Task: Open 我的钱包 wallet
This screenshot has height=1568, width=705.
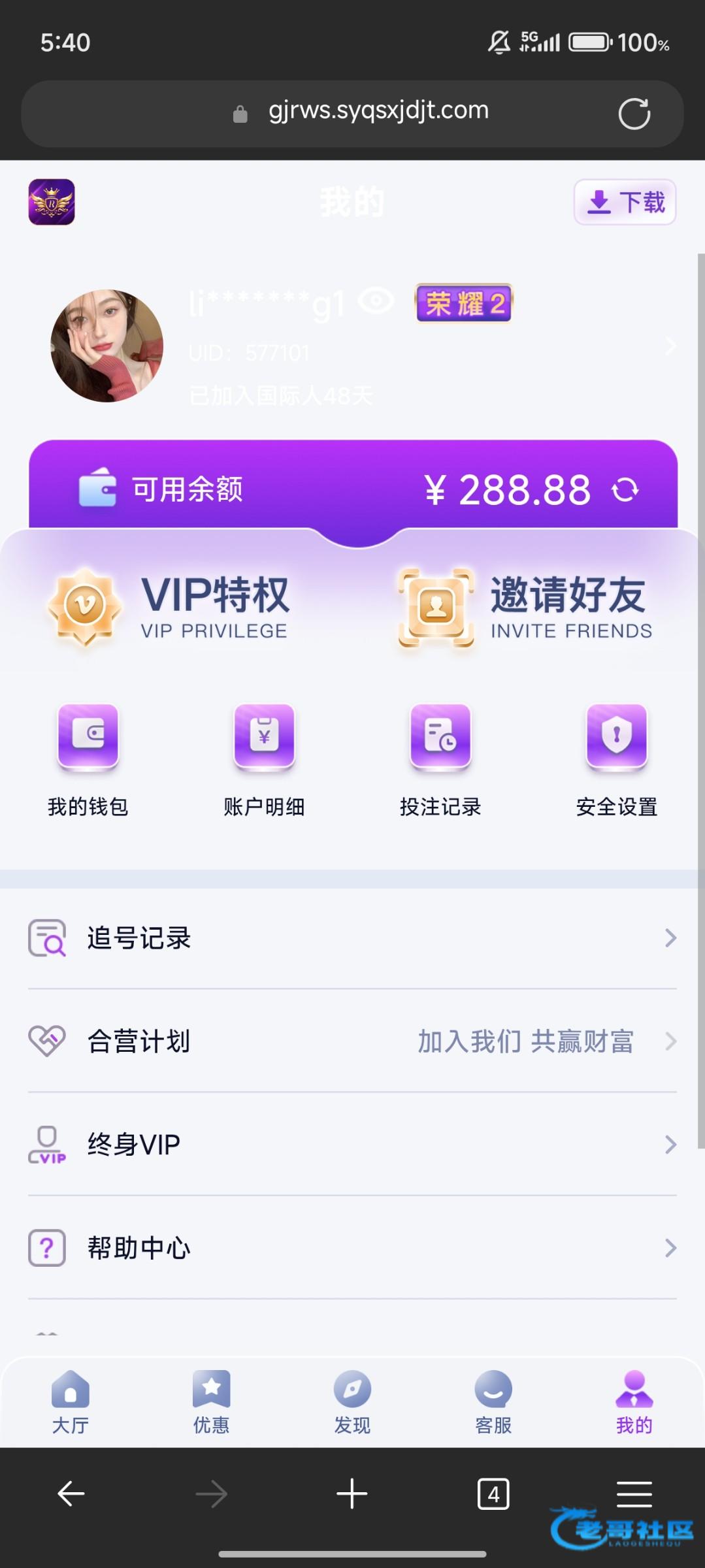Action: (x=88, y=758)
